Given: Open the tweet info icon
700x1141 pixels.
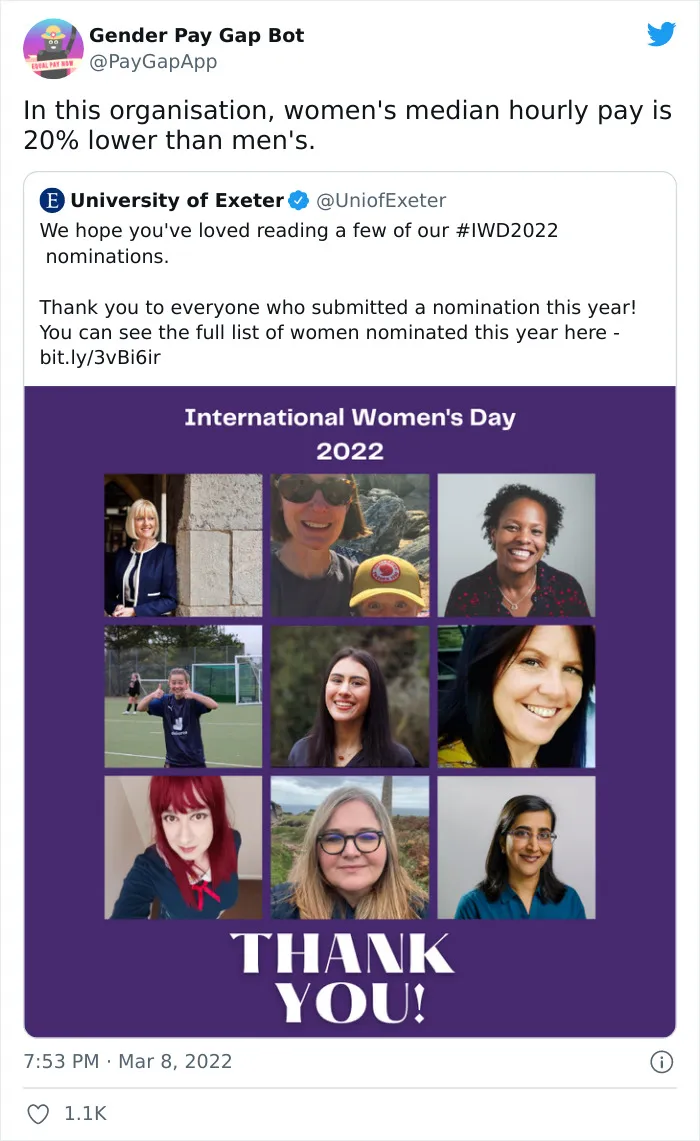Looking at the screenshot, I should 661,1062.
